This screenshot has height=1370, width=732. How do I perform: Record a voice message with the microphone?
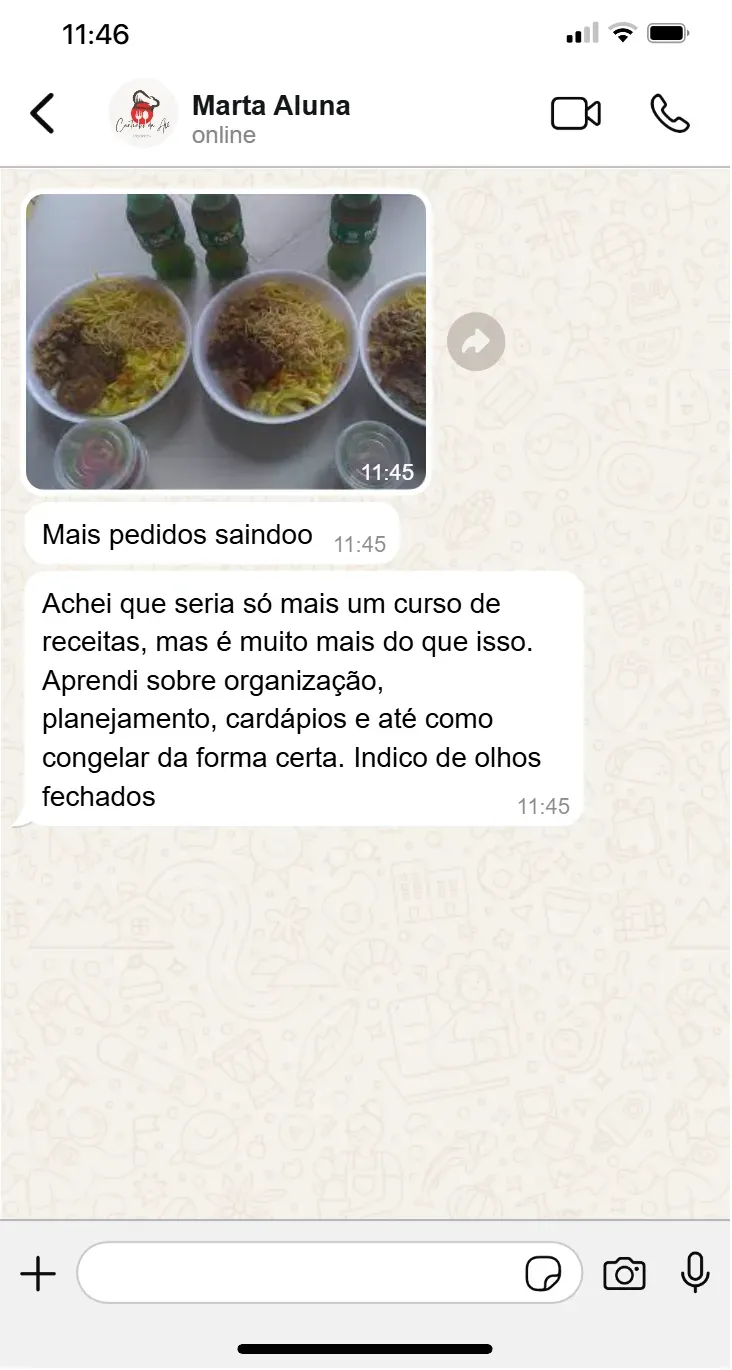click(x=695, y=1274)
